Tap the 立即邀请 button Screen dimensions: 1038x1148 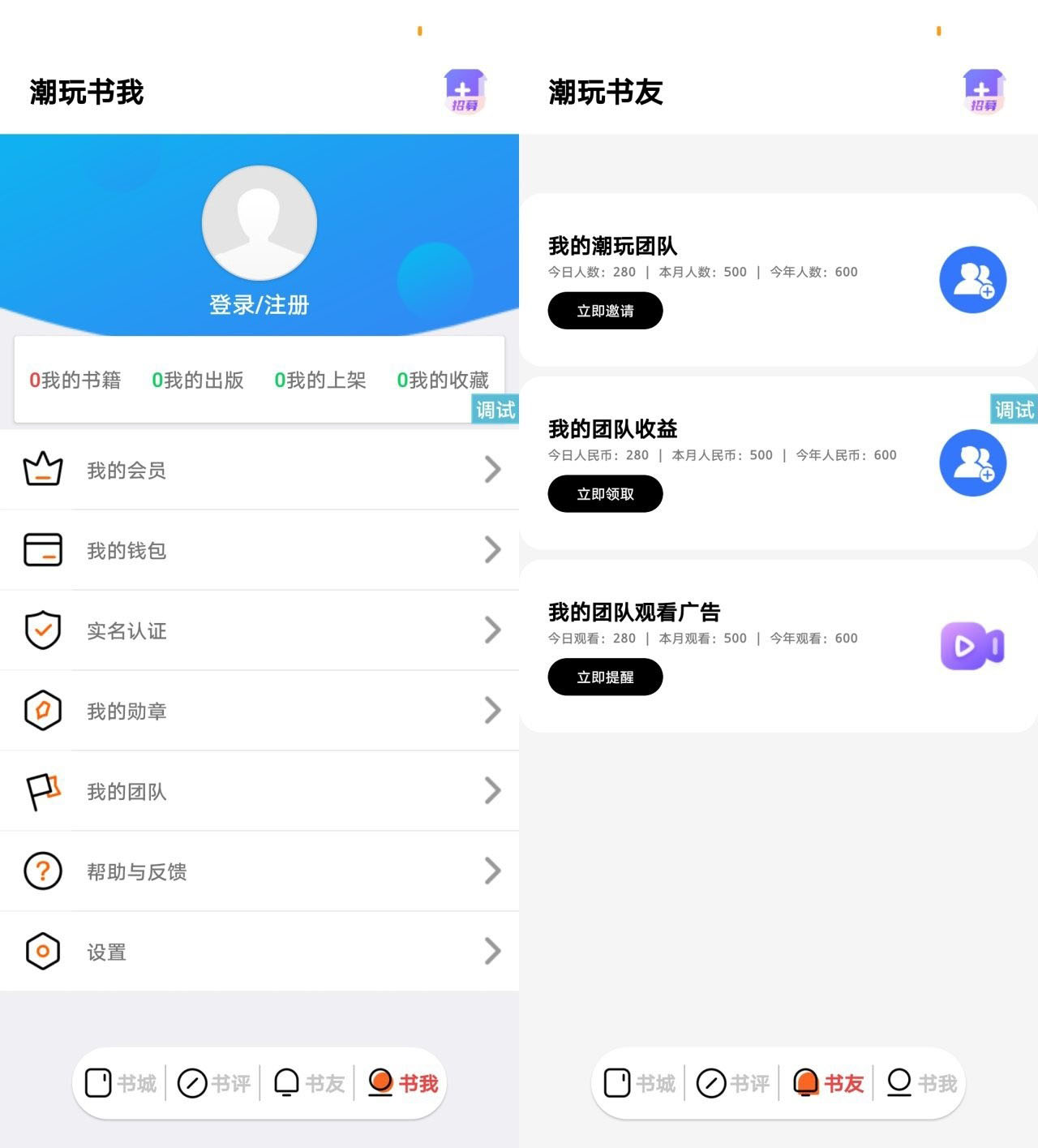click(605, 311)
